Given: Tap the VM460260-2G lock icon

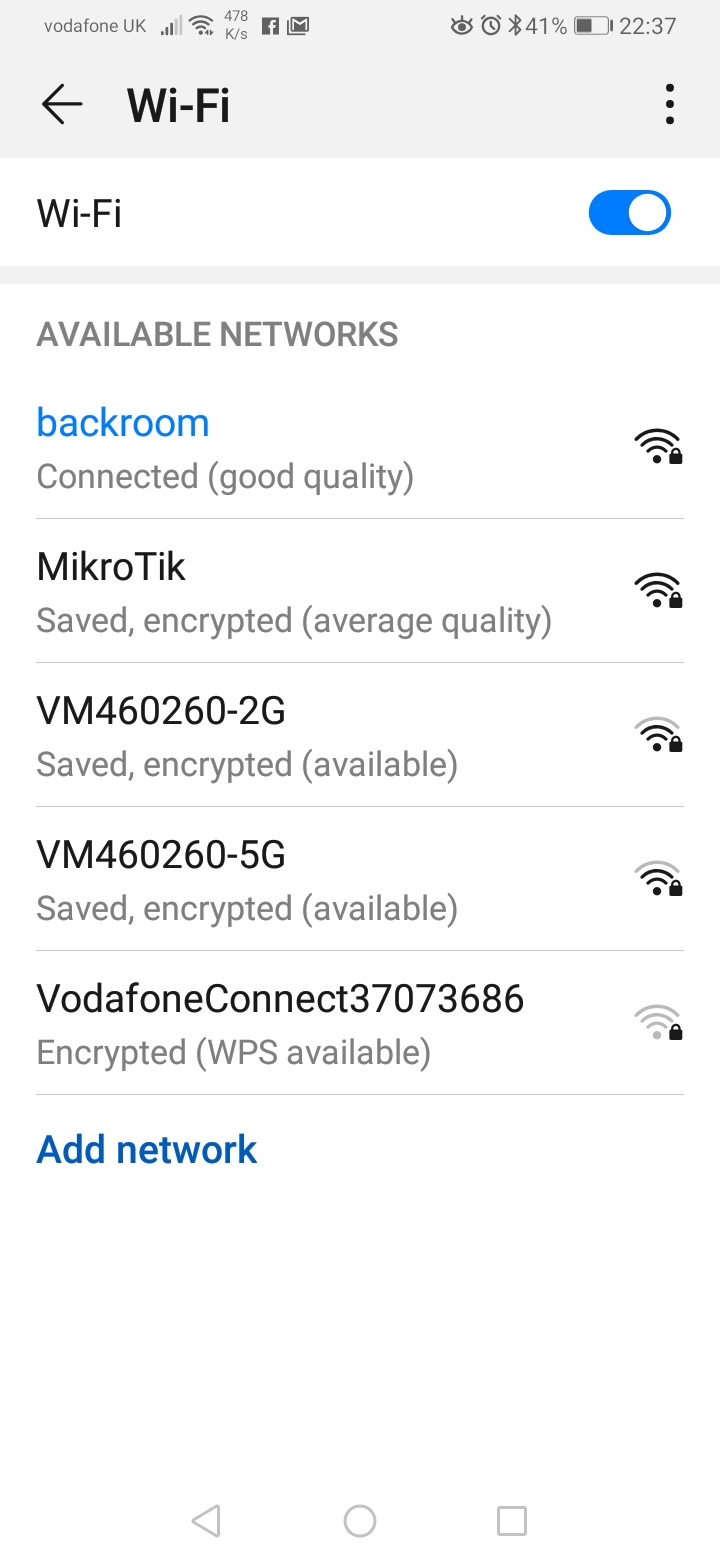Looking at the screenshot, I should 676,746.
